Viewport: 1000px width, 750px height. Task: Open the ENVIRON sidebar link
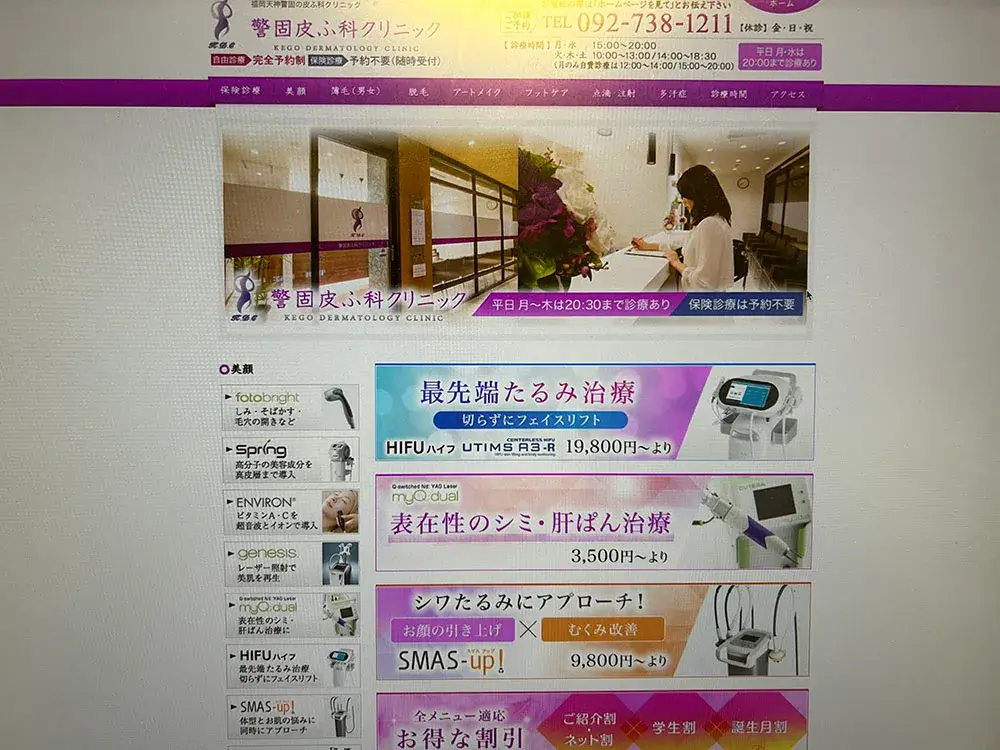point(290,511)
